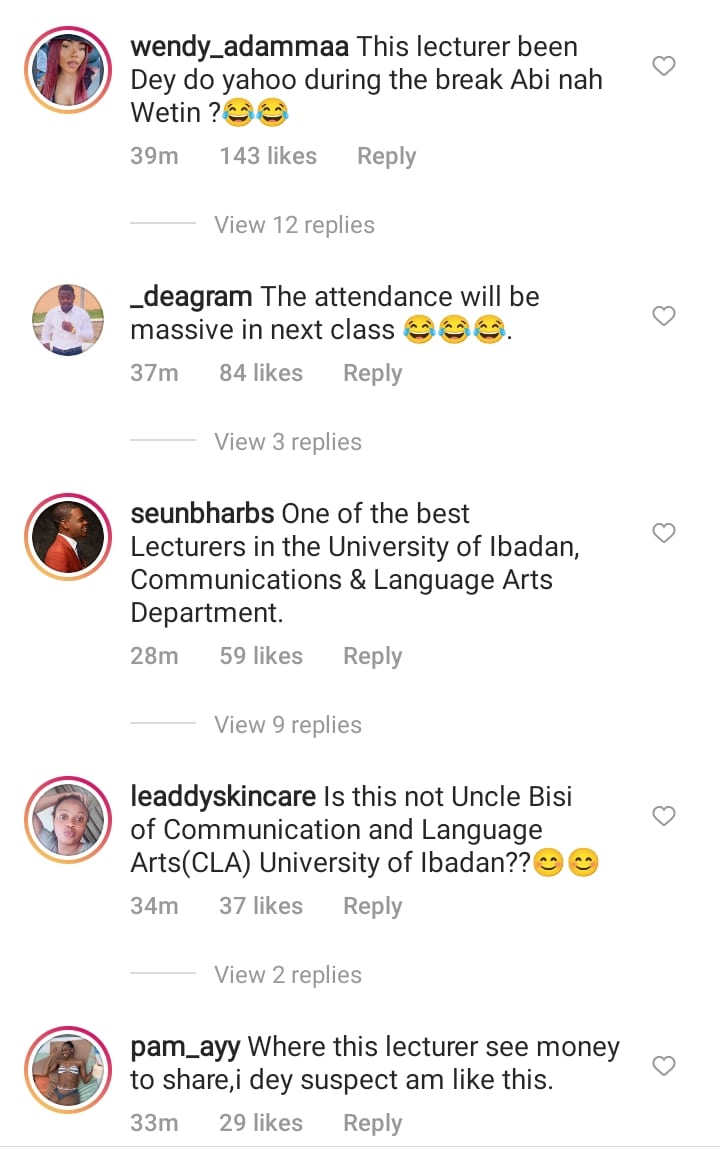Screen dimensions: 720x1149
Task: See who liked wendy_adammaa's comment, 143 likes
Action: pyautogui.click(x=268, y=157)
